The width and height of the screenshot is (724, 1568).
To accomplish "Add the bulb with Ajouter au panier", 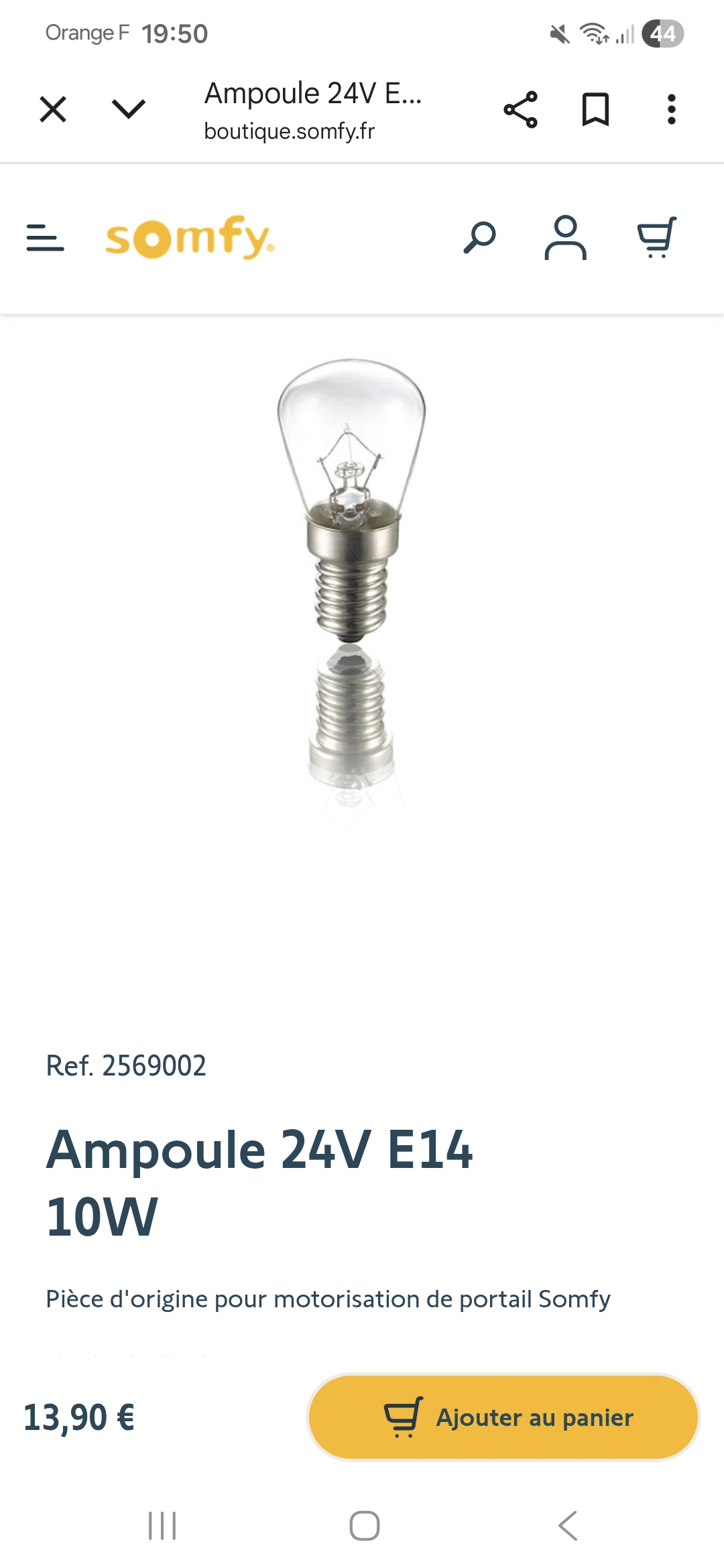I will (x=503, y=1417).
